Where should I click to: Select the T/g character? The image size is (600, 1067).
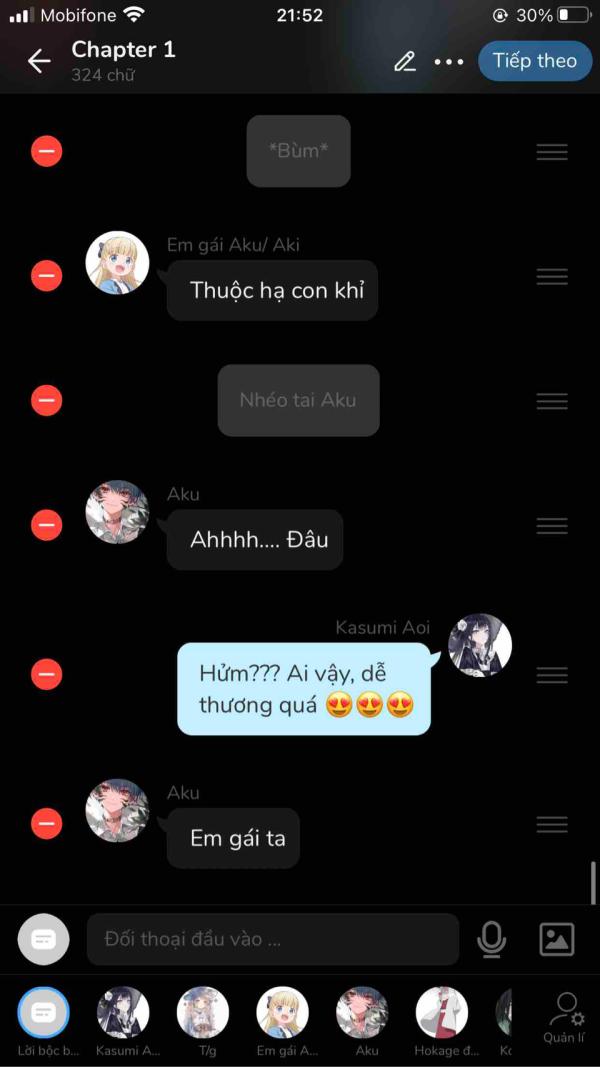click(203, 1012)
